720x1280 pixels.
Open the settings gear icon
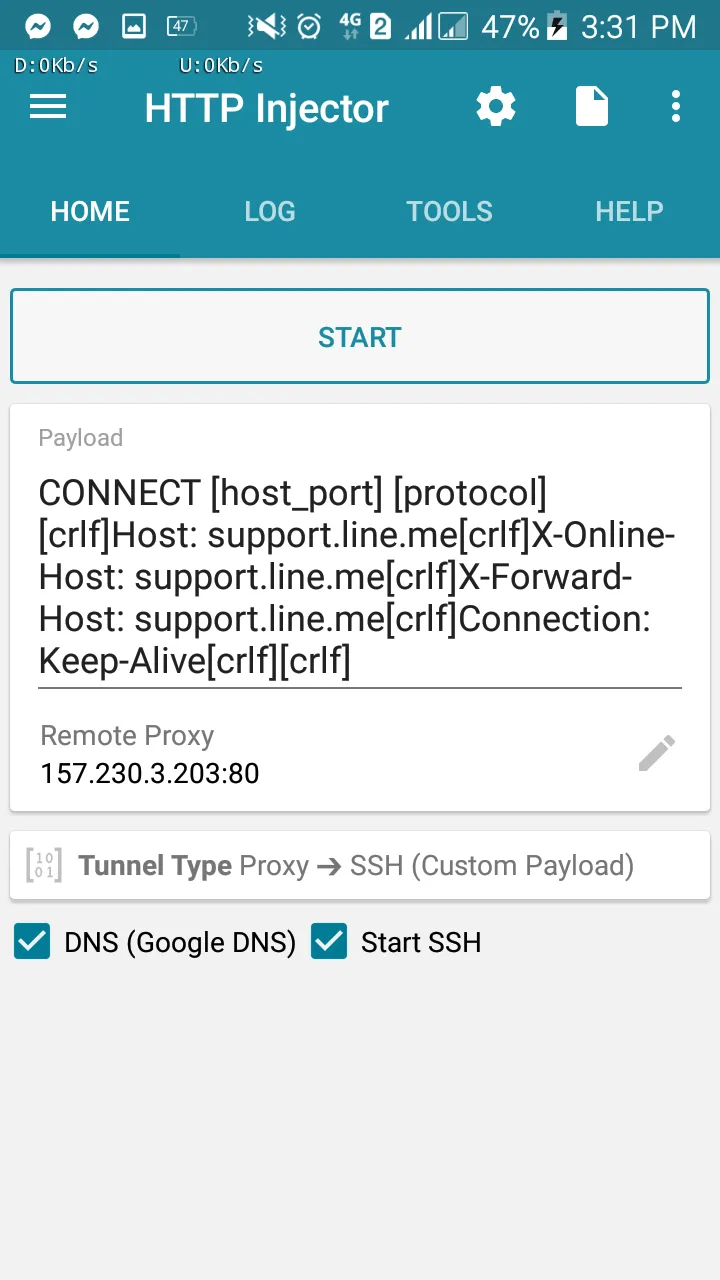coord(496,106)
